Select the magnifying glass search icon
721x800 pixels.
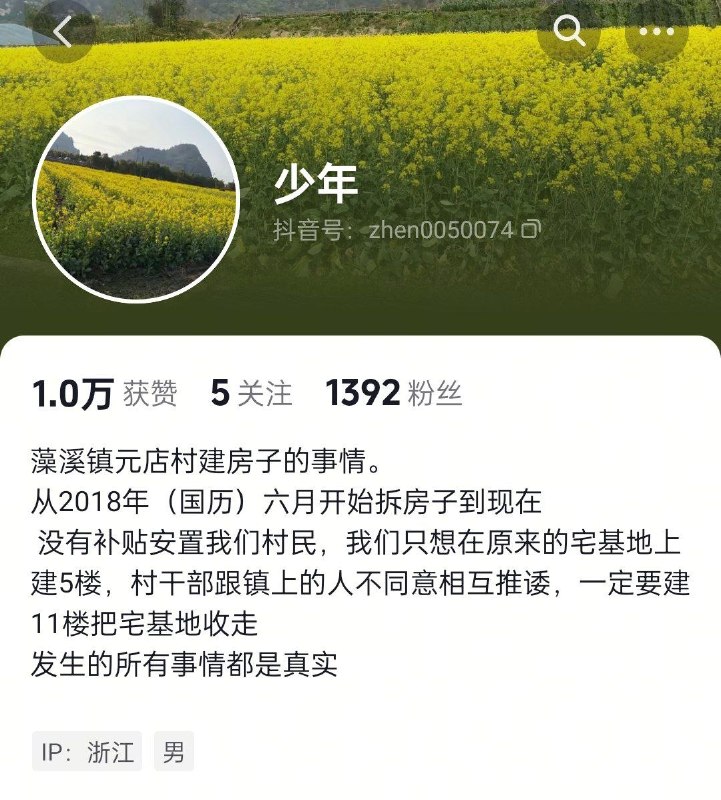[571, 31]
